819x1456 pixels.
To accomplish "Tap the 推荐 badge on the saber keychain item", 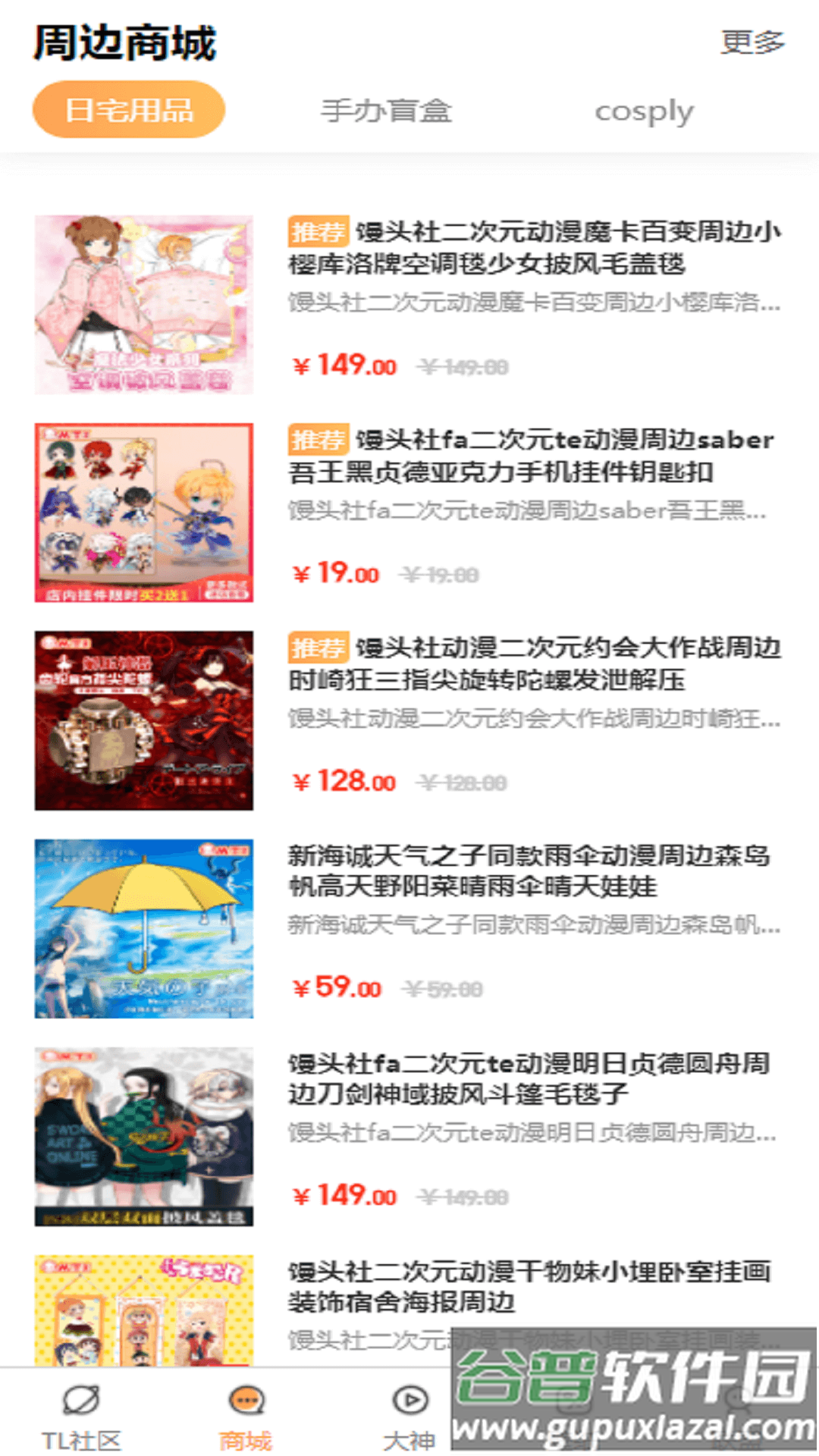I will pos(318,438).
